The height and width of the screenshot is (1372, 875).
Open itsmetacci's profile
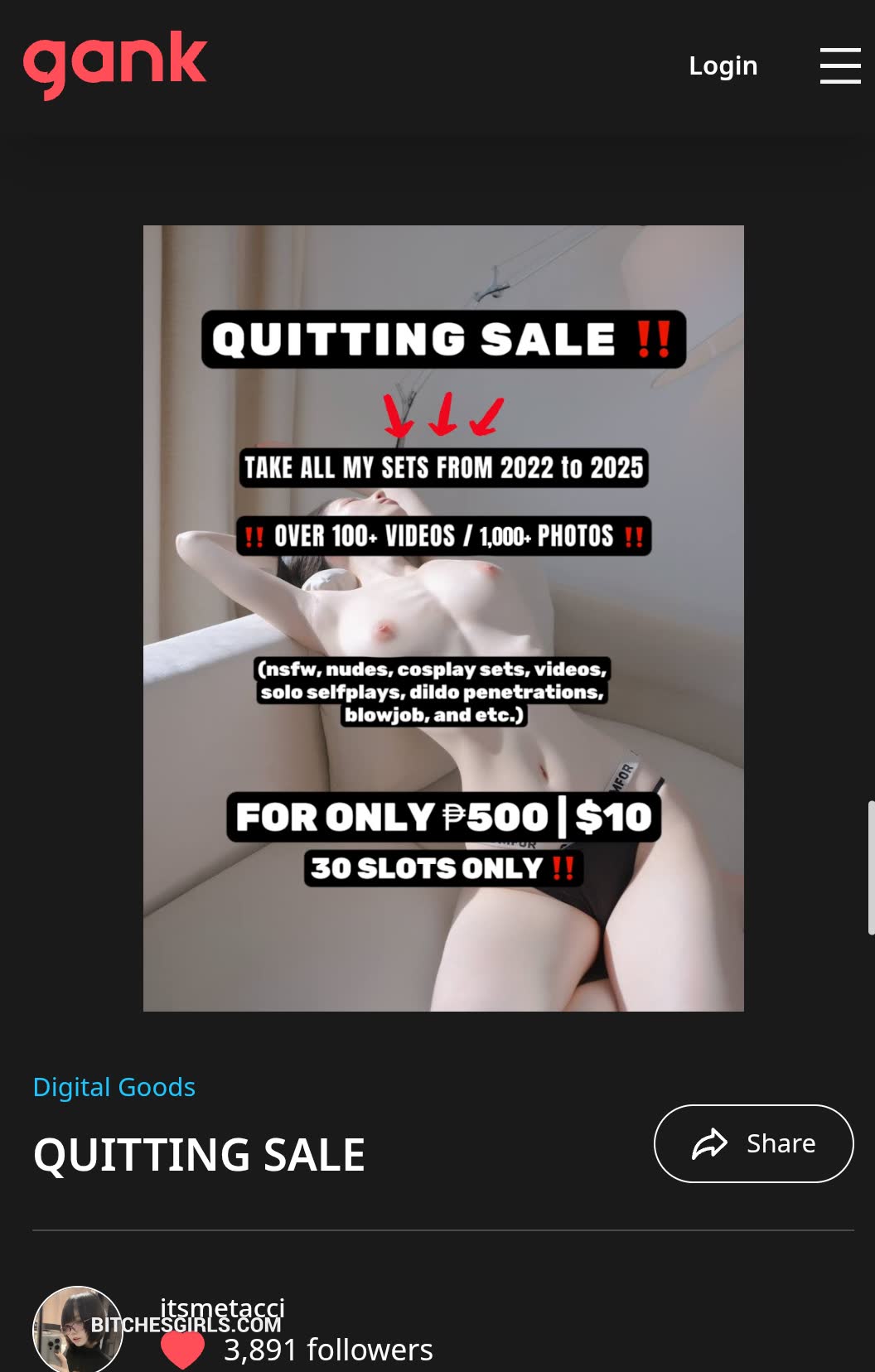(222, 1307)
